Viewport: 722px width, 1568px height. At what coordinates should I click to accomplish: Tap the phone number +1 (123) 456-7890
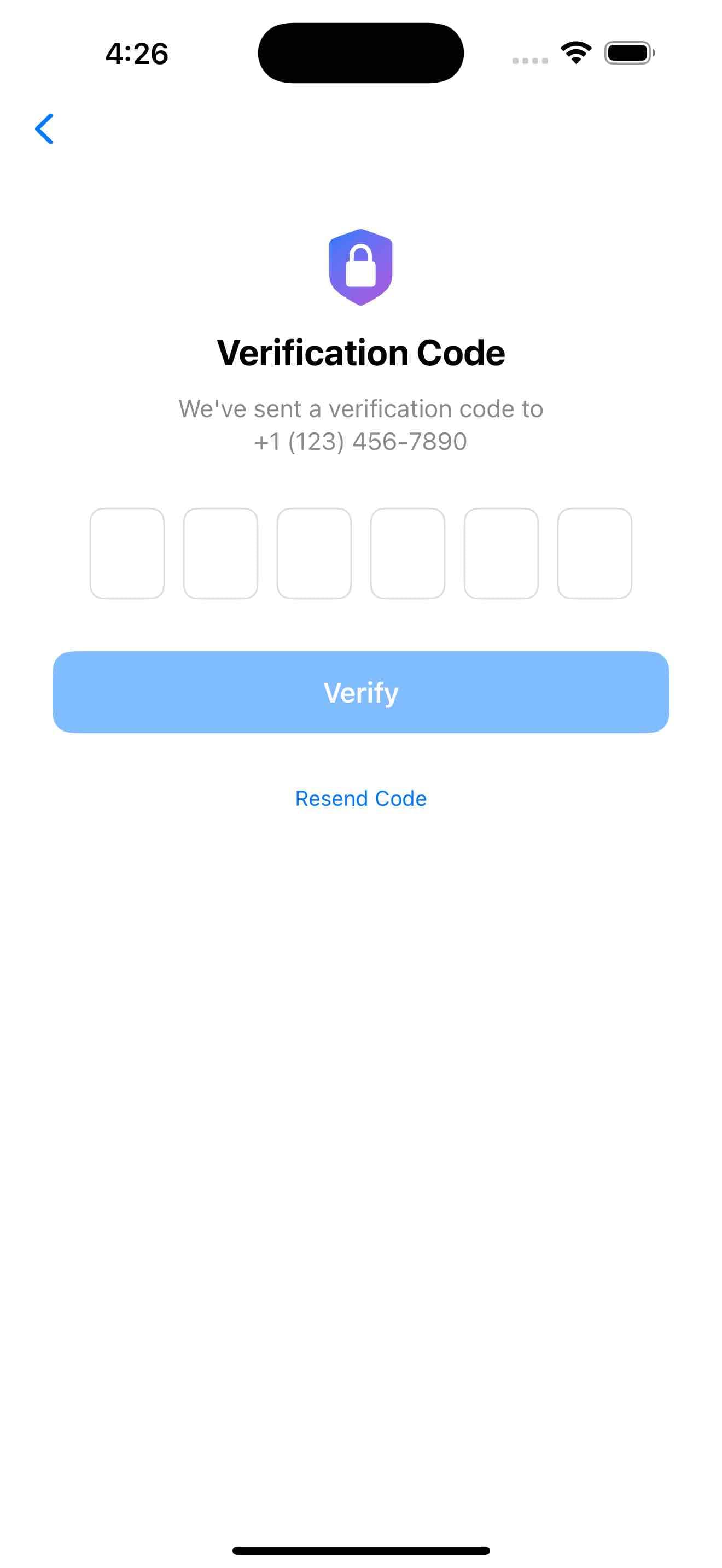[360, 441]
